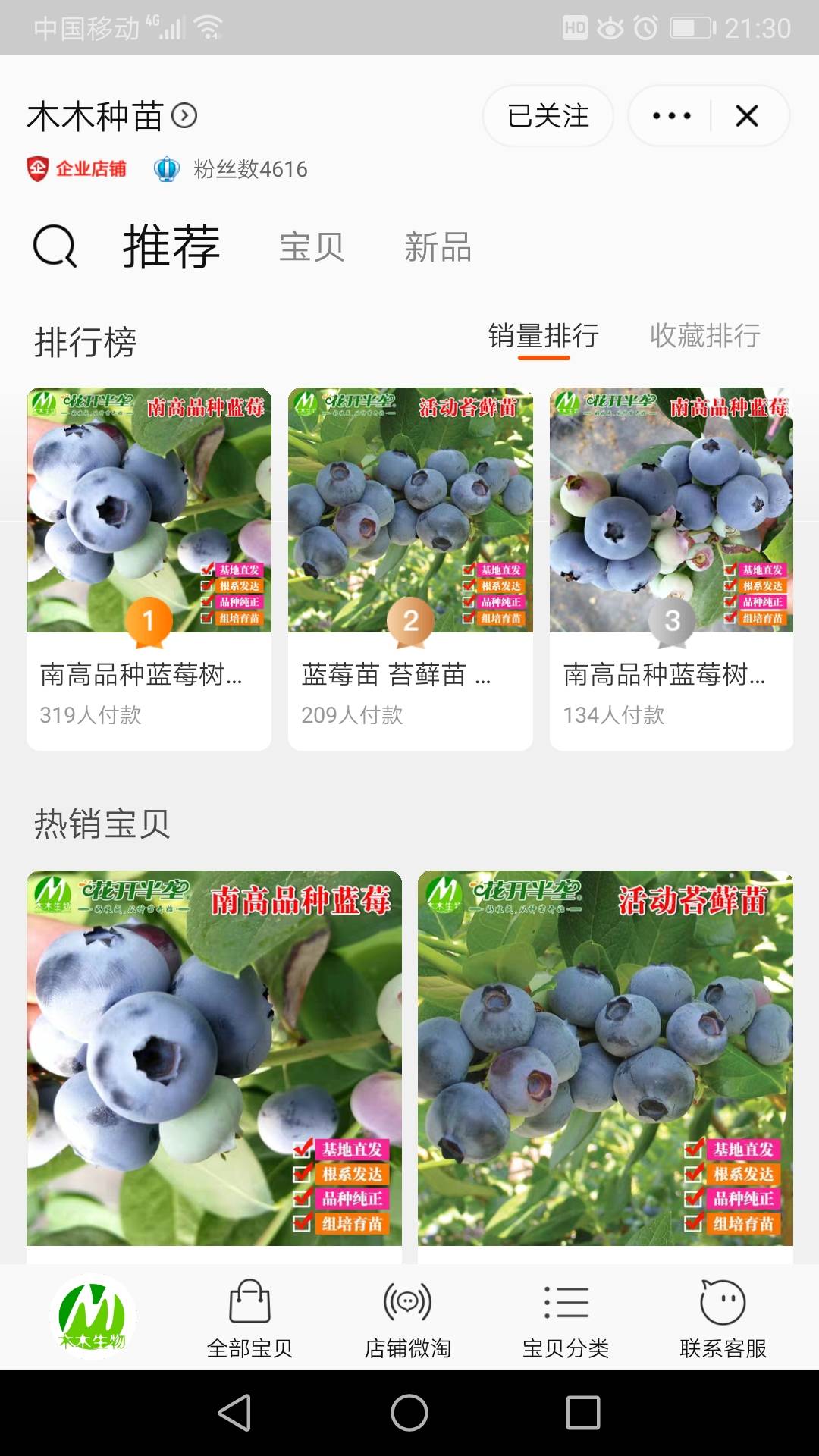Open the three-dot more options menu
Screen dimensions: 819x1456
(x=671, y=116)
